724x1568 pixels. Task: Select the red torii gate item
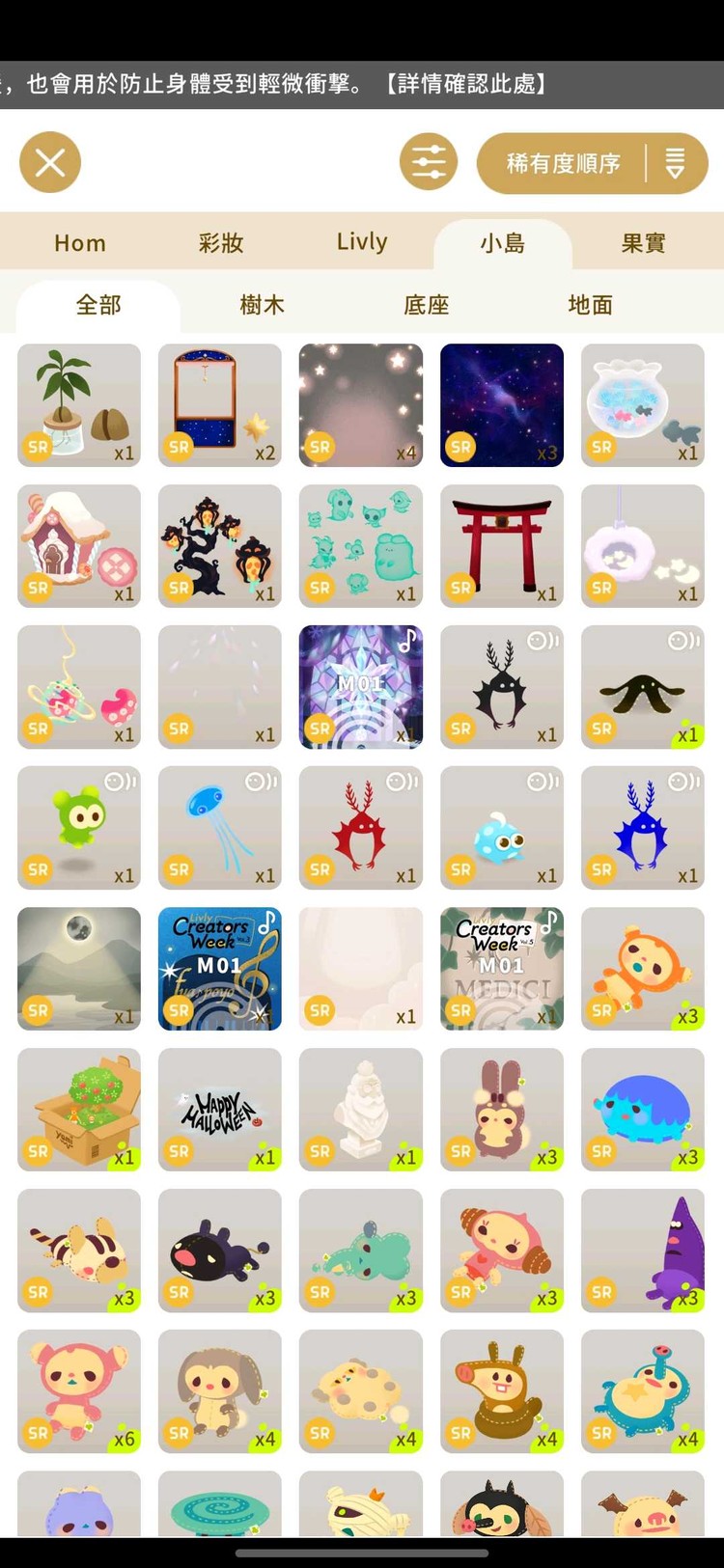502,546
